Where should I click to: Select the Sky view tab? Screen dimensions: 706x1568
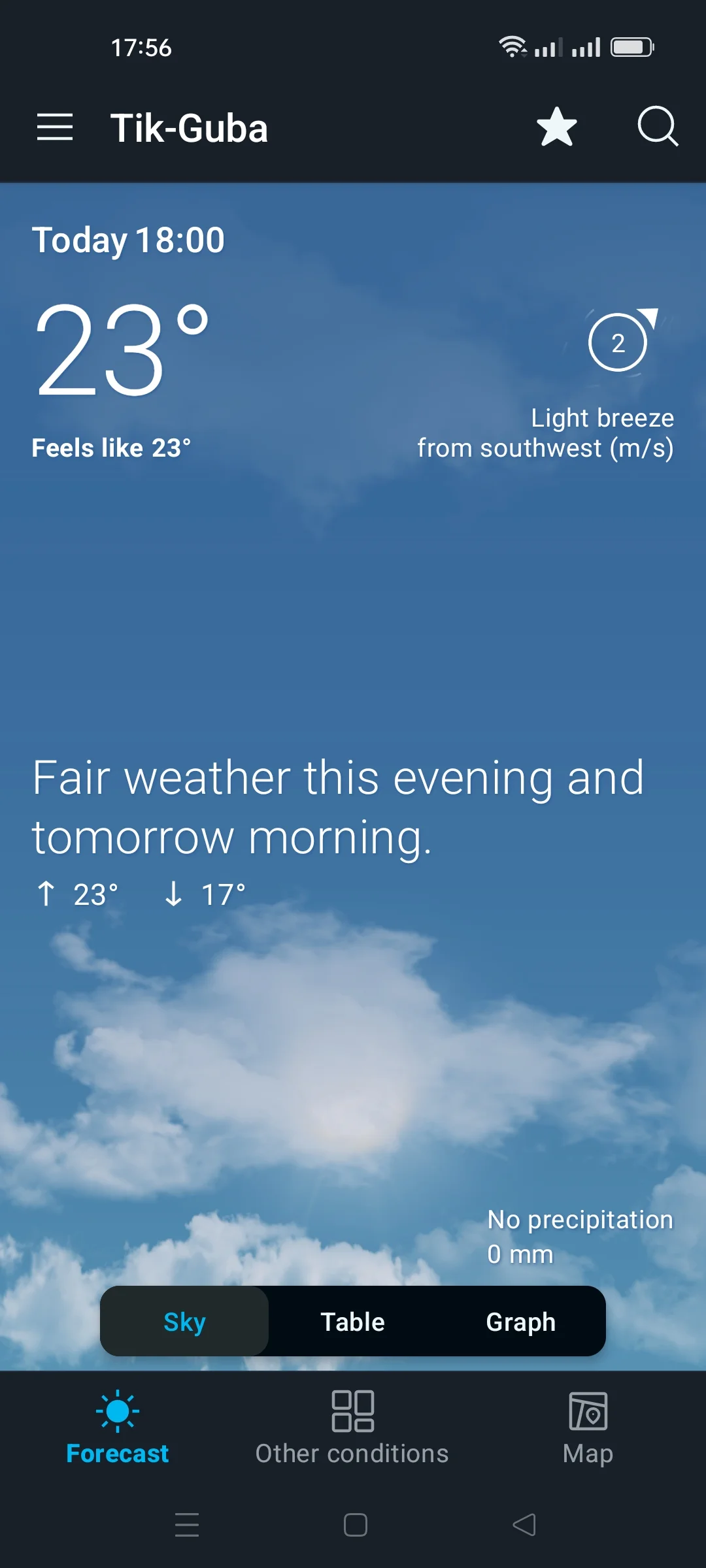tap(184, 1321)
